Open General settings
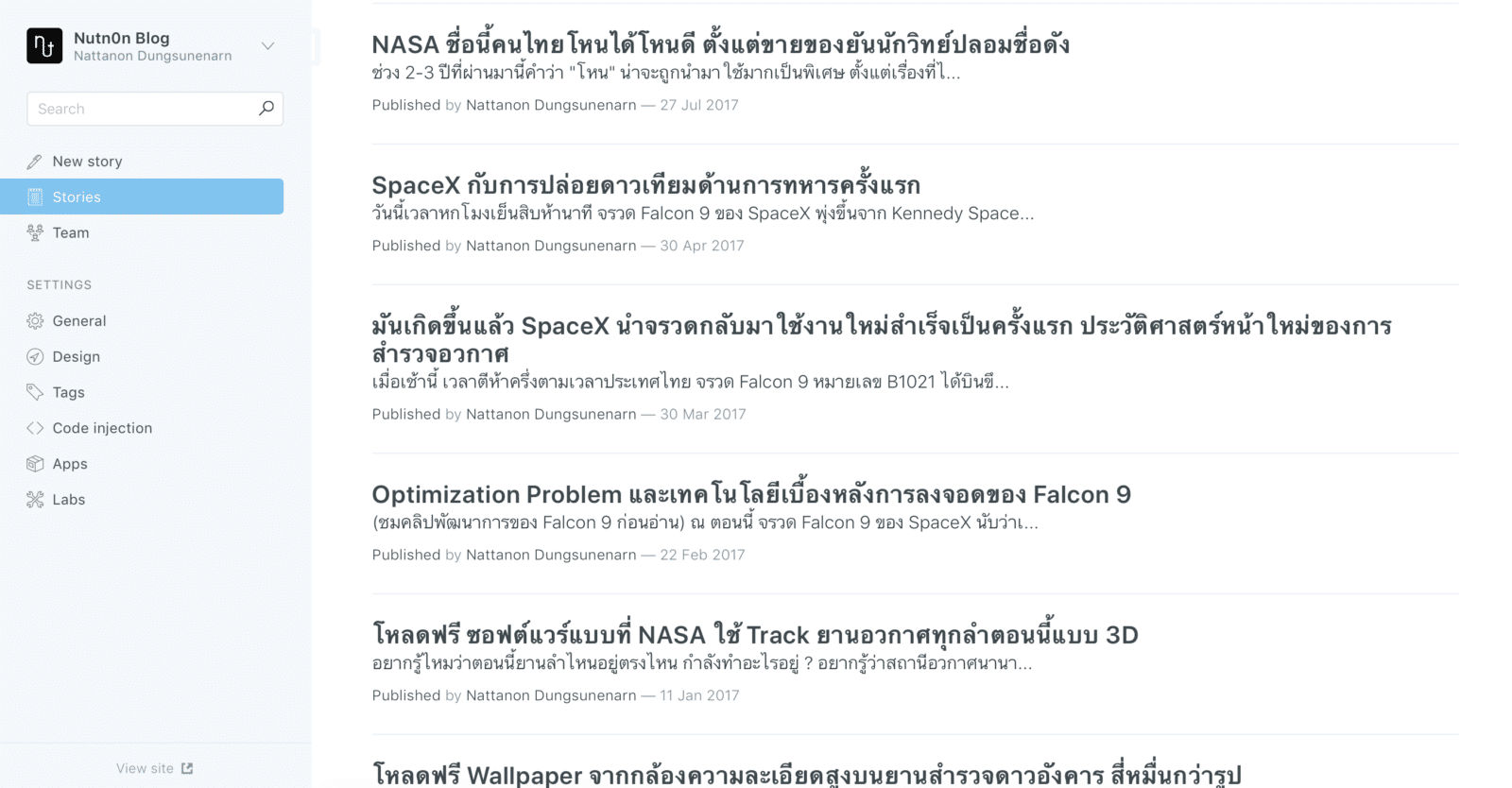 point(79,321)
